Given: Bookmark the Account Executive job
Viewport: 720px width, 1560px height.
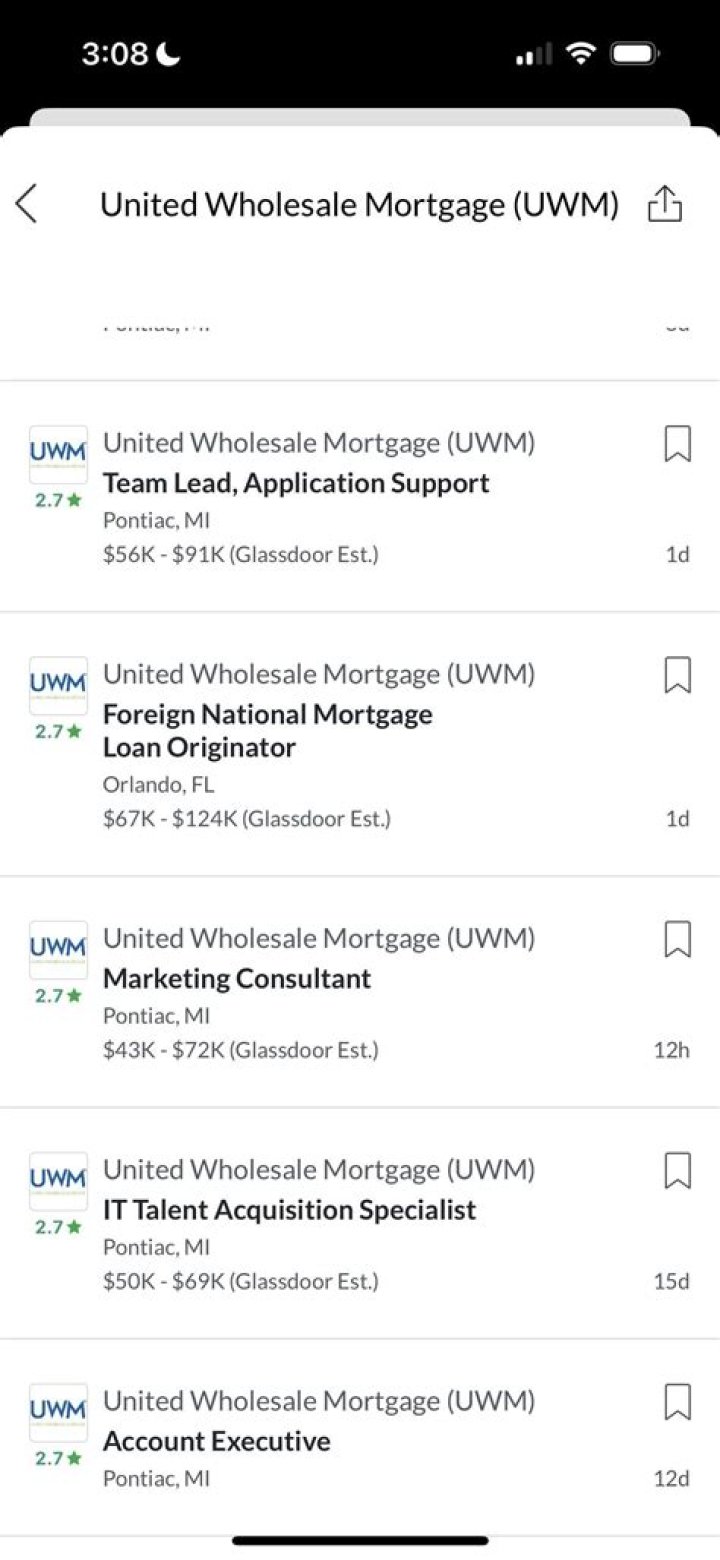Looking at the screenshot, I should [676, 1402].
